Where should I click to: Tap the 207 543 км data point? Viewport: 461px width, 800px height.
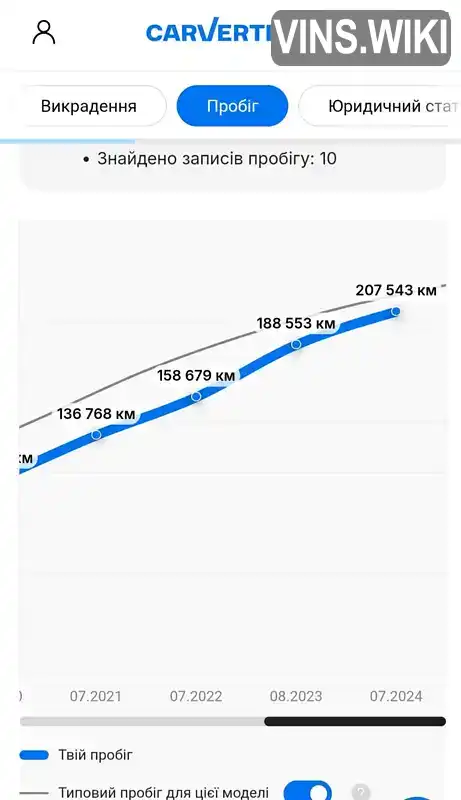click(395, 311)
